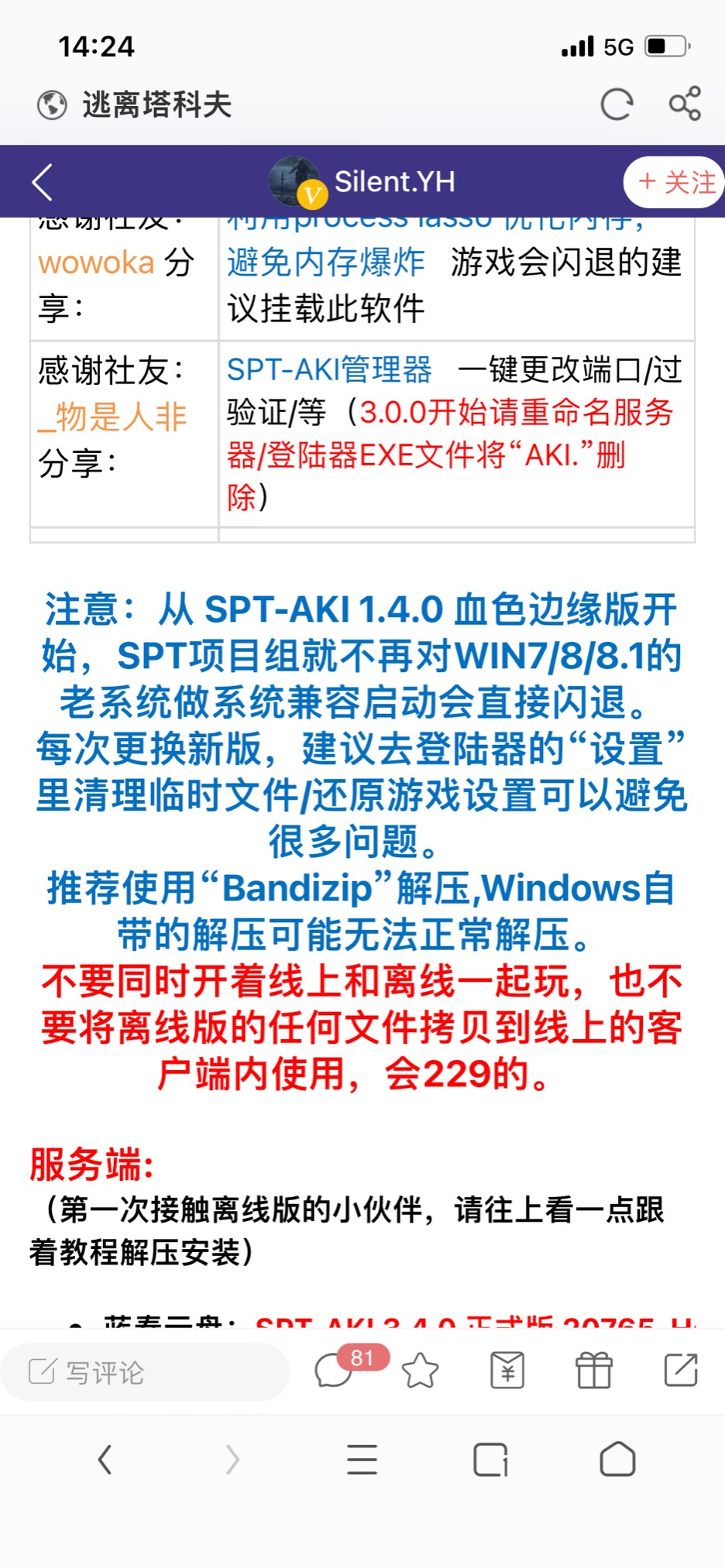The image size is (725, 1568).
Task: Tap the 写评论 comment field
Action: tap(145, 1371)
